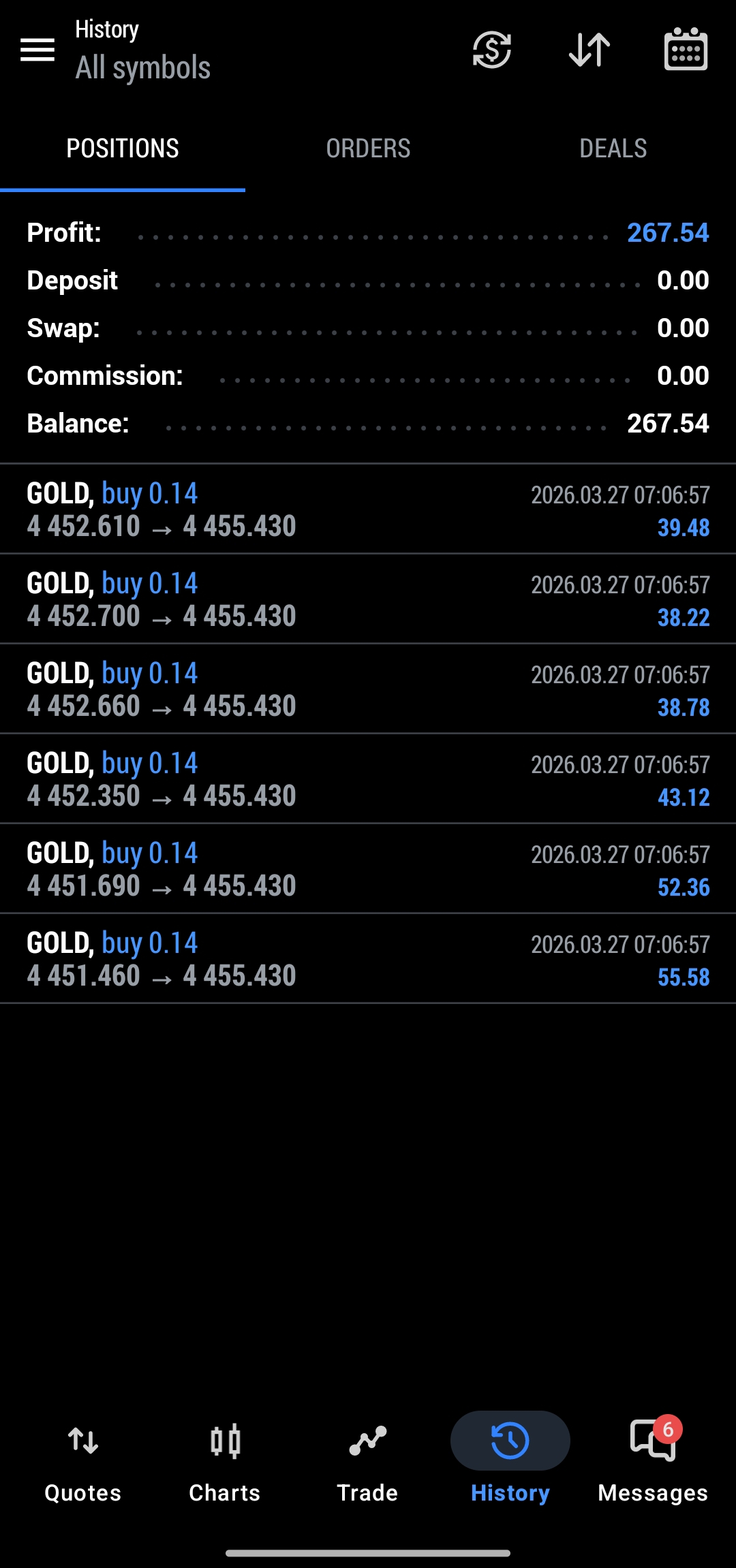Open the GOLD position with profit 38.22
The image size is (736, 1568).
tap(368, 599)
